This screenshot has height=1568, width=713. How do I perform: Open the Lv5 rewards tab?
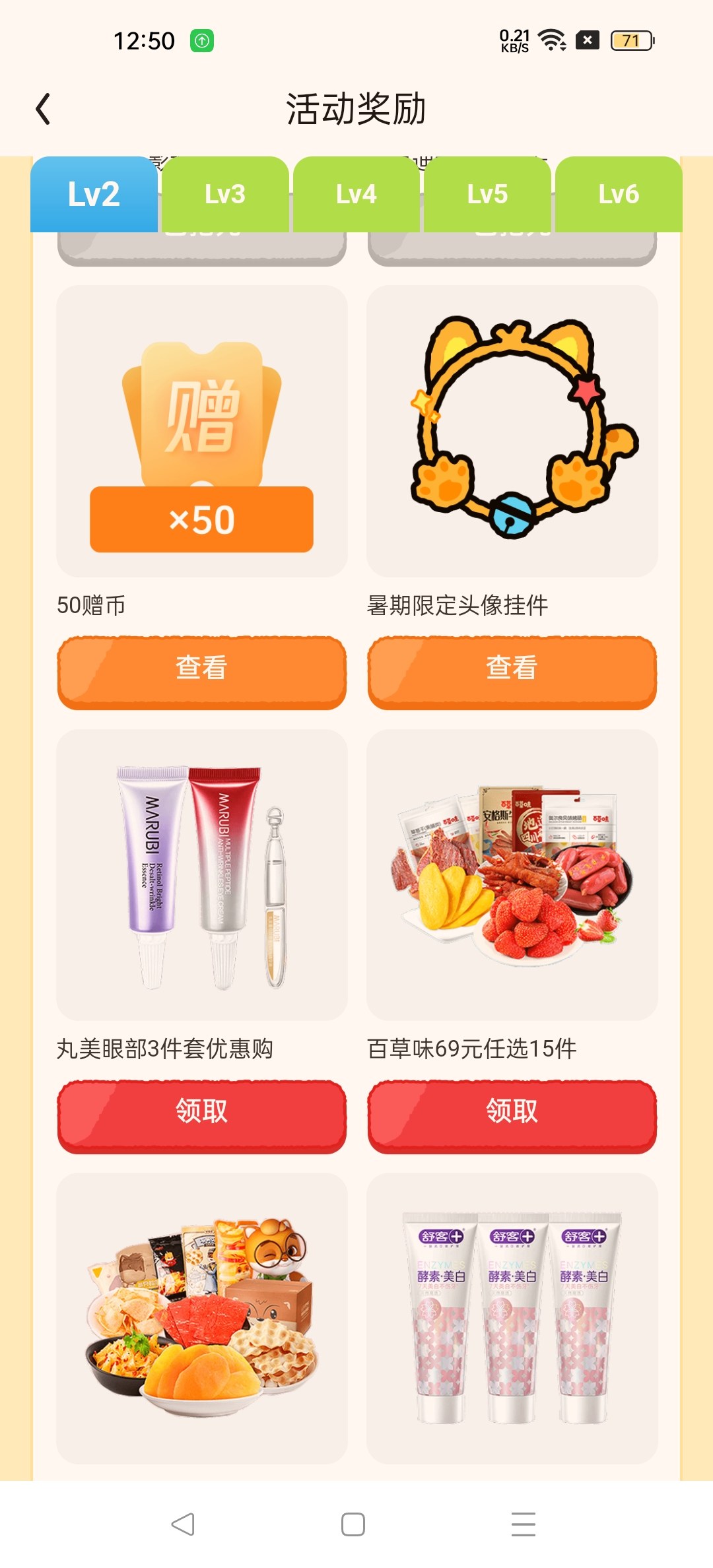(x=487, y=194)
